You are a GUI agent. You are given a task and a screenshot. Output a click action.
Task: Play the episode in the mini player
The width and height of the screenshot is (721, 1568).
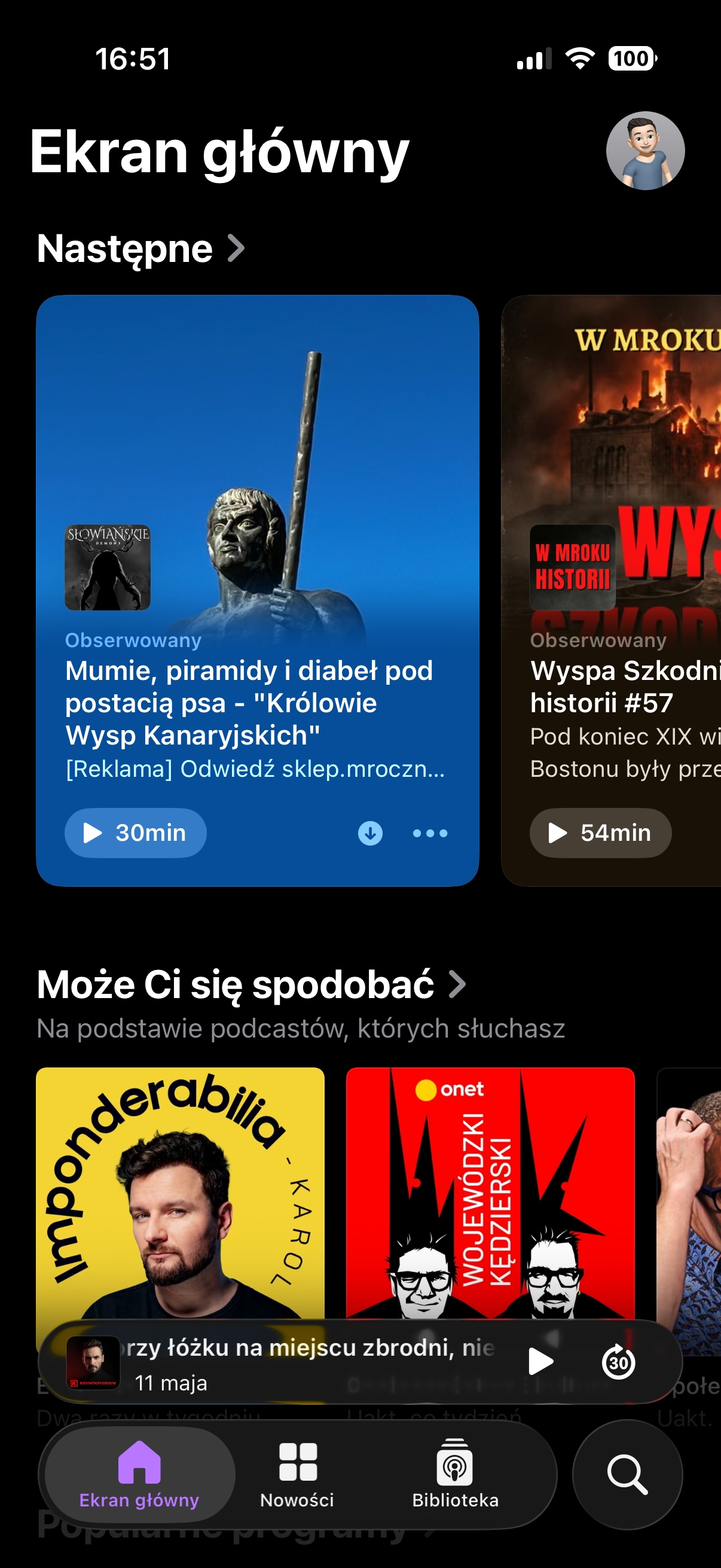(x=540, y=1361)
